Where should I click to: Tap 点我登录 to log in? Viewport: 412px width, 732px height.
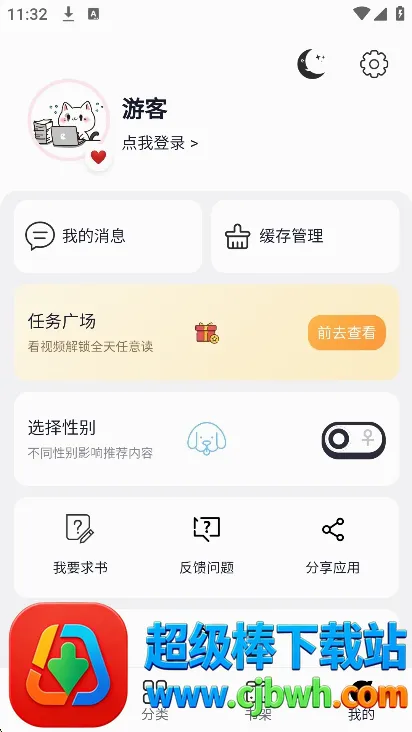[160, 143]
